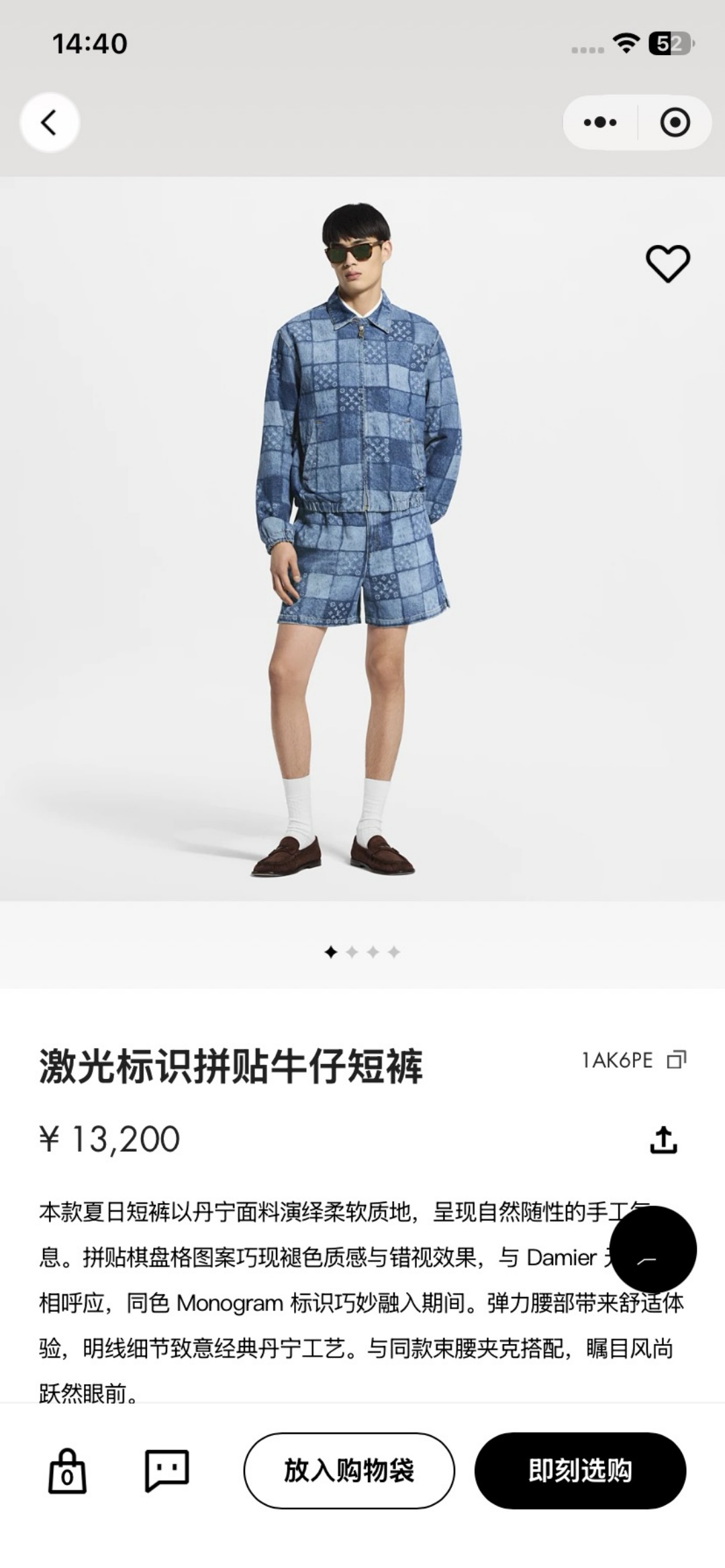Close the mini program via circle icon
Viewport: 725px width, 1568px height.
(675, 122)
